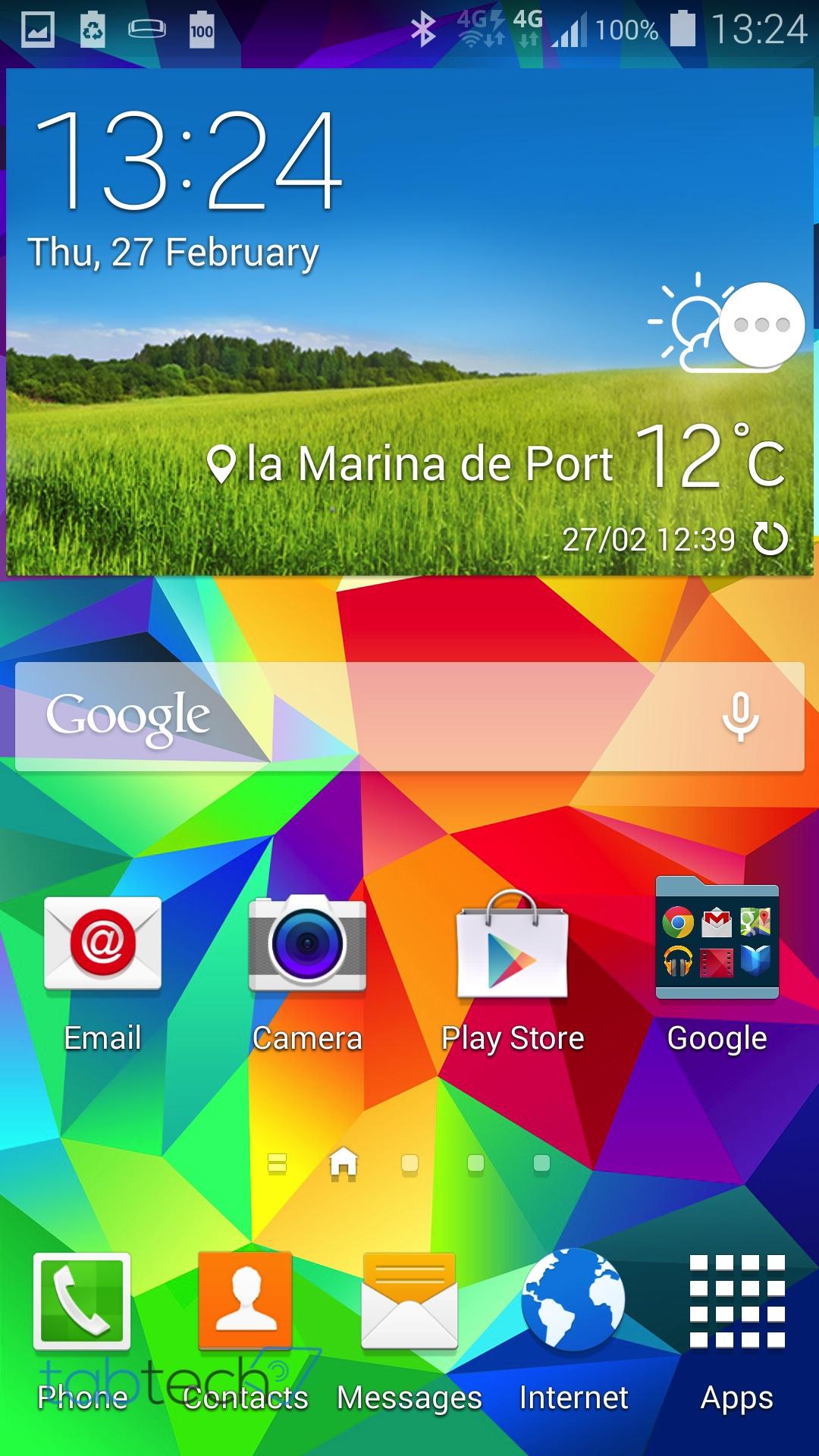This screenshot has height=1456, width=819.
Task: Open the Phone dialer
Action: click(82, 1302)
